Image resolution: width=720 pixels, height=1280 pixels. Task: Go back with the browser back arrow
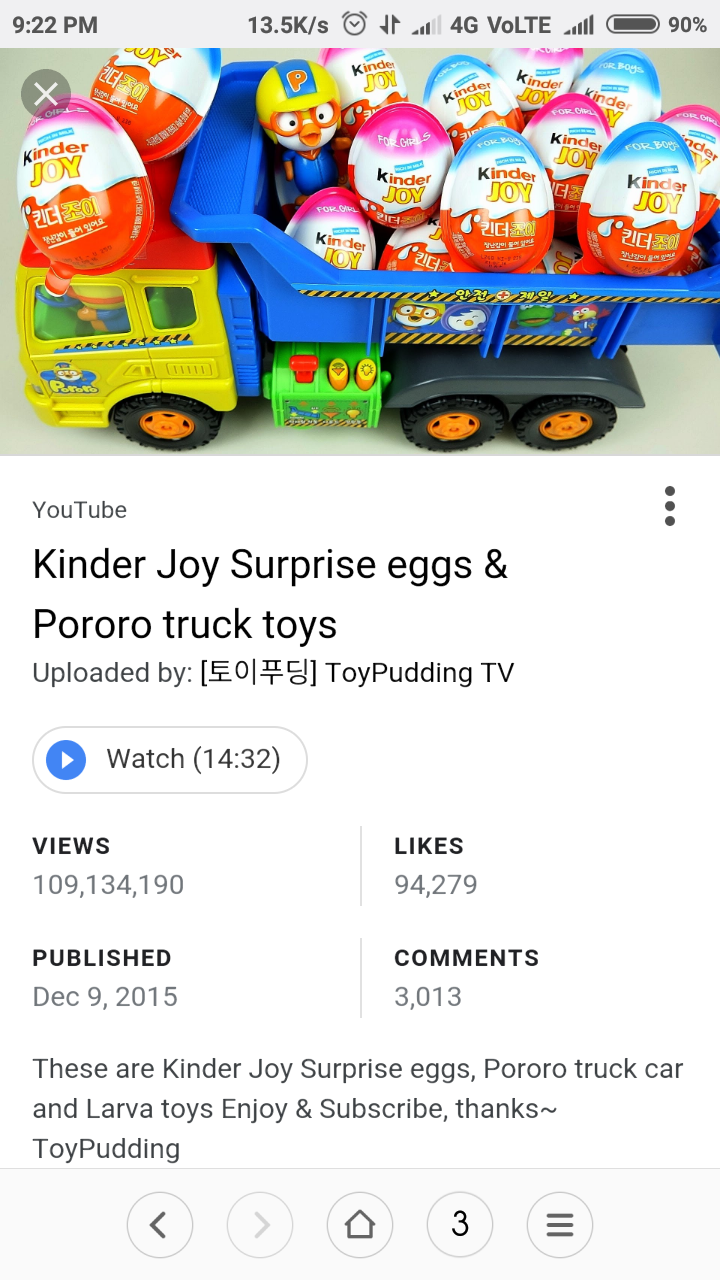tap(160, 1224)
